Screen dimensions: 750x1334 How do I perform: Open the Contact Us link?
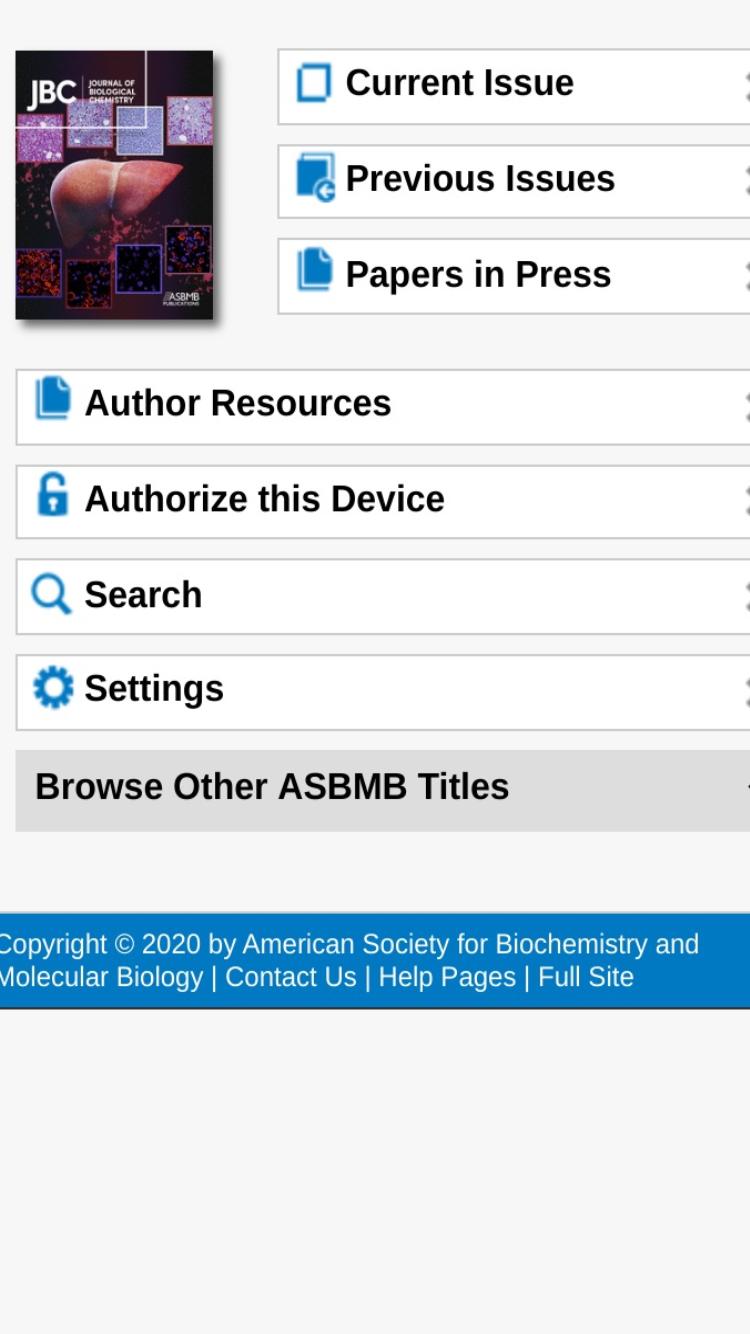[x=291, y=977]
